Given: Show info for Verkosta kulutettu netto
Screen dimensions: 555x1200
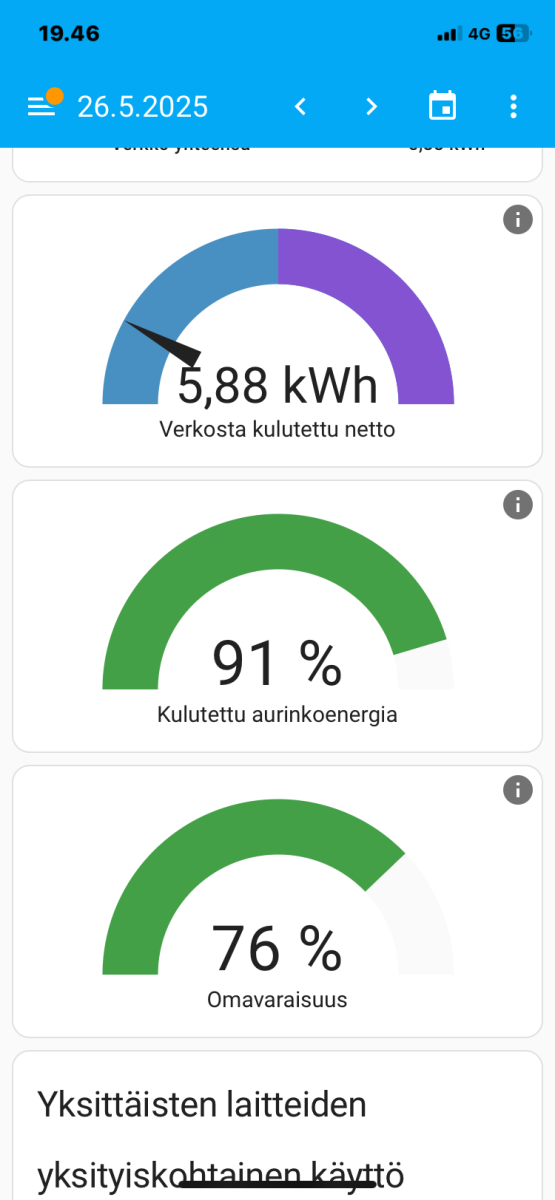Looking at the screenshot, I should pyautogui.click(x=517, y=220).
